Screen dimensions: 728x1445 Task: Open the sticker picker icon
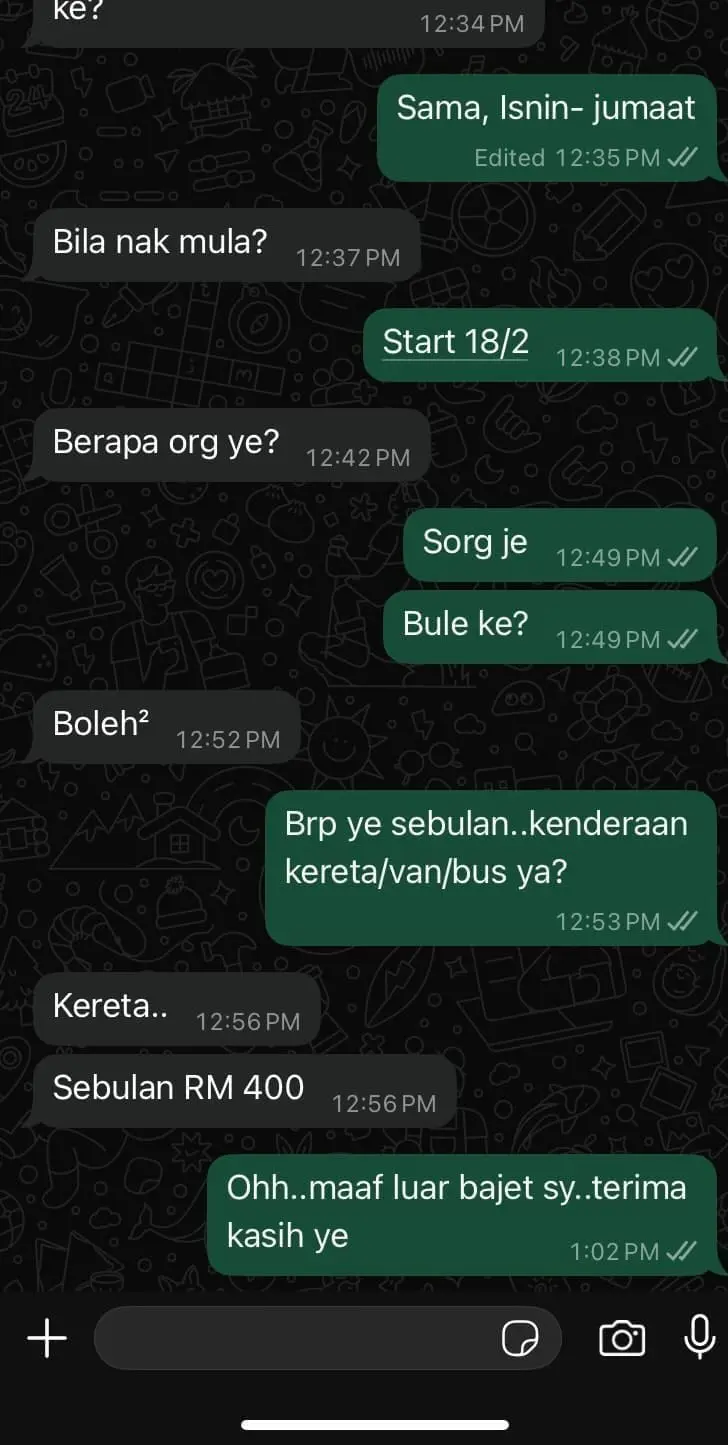coord(520,1338)
